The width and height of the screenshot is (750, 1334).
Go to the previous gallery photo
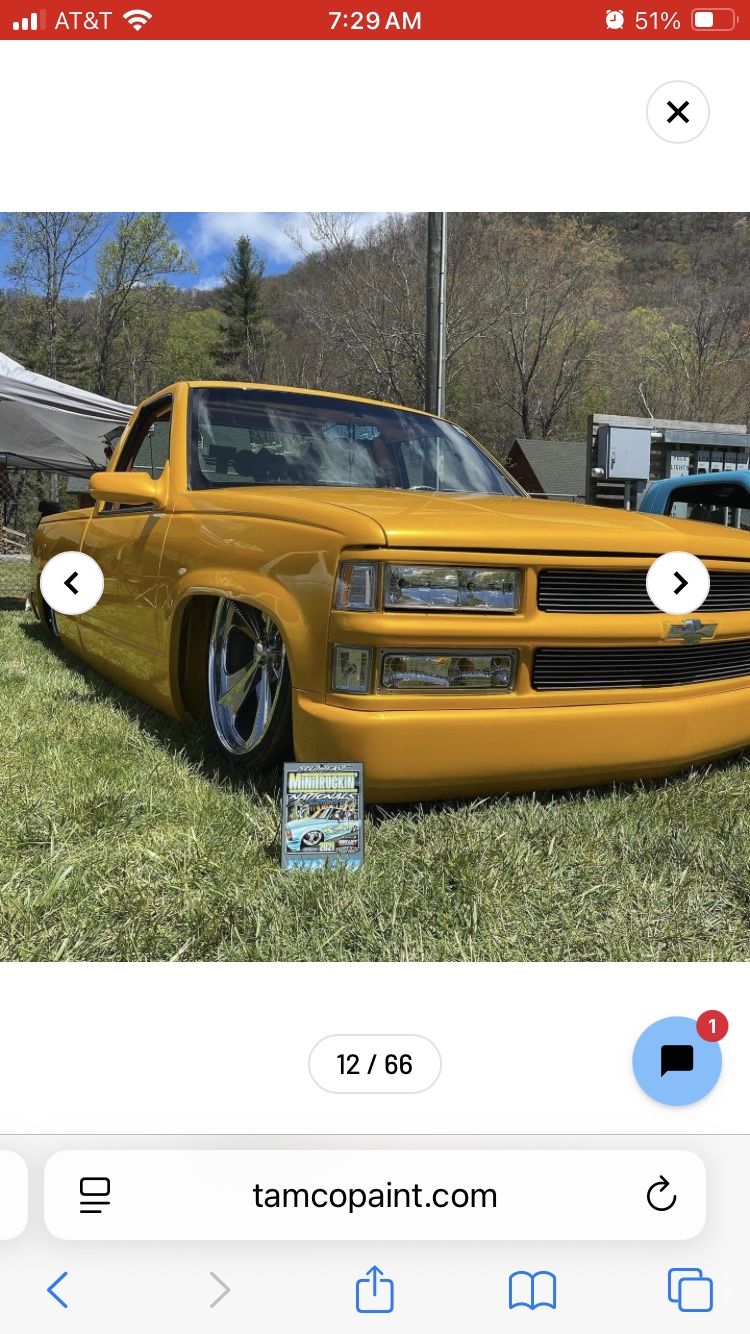point(72,583)
